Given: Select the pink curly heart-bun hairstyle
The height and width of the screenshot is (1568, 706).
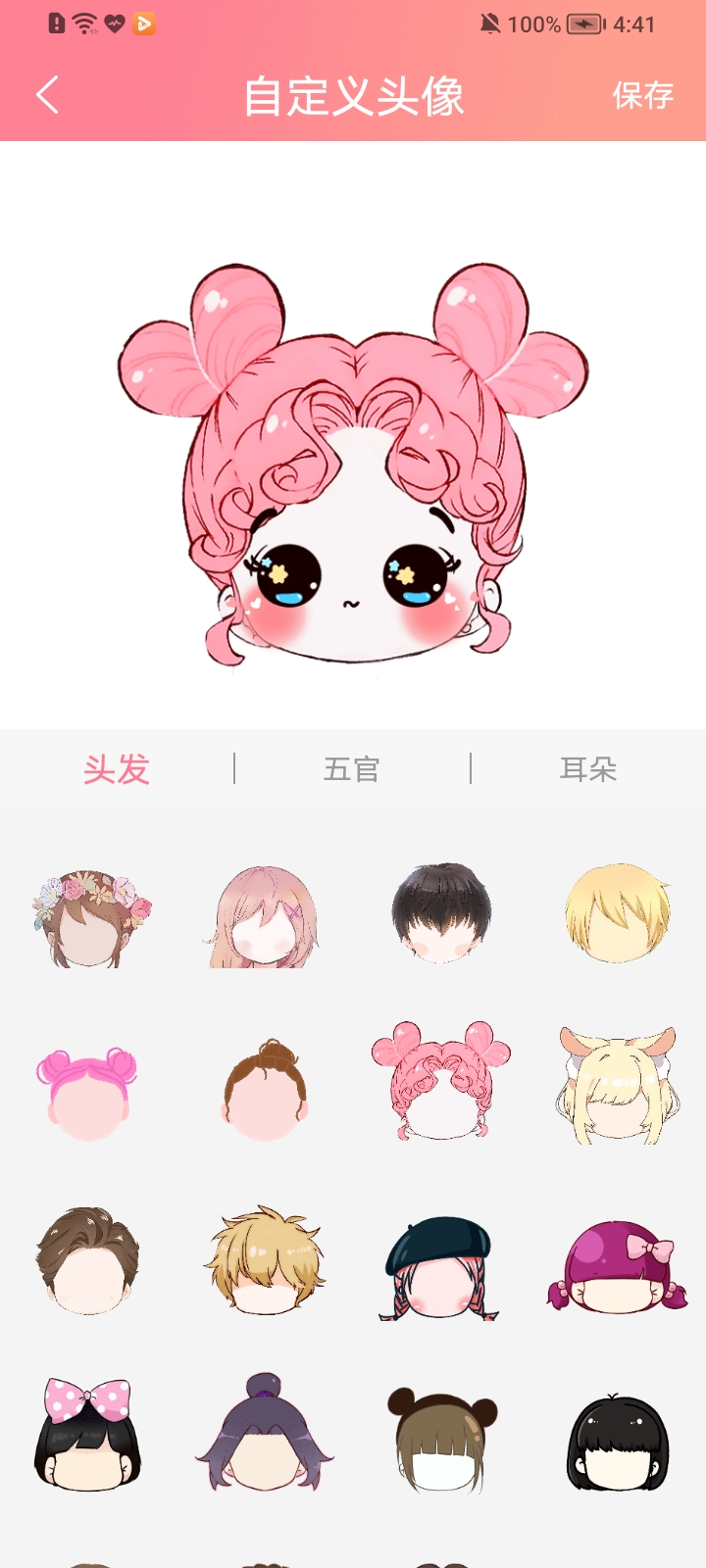Looking at the screenshot, I should pyautogui.click(x=441, y=1082).
